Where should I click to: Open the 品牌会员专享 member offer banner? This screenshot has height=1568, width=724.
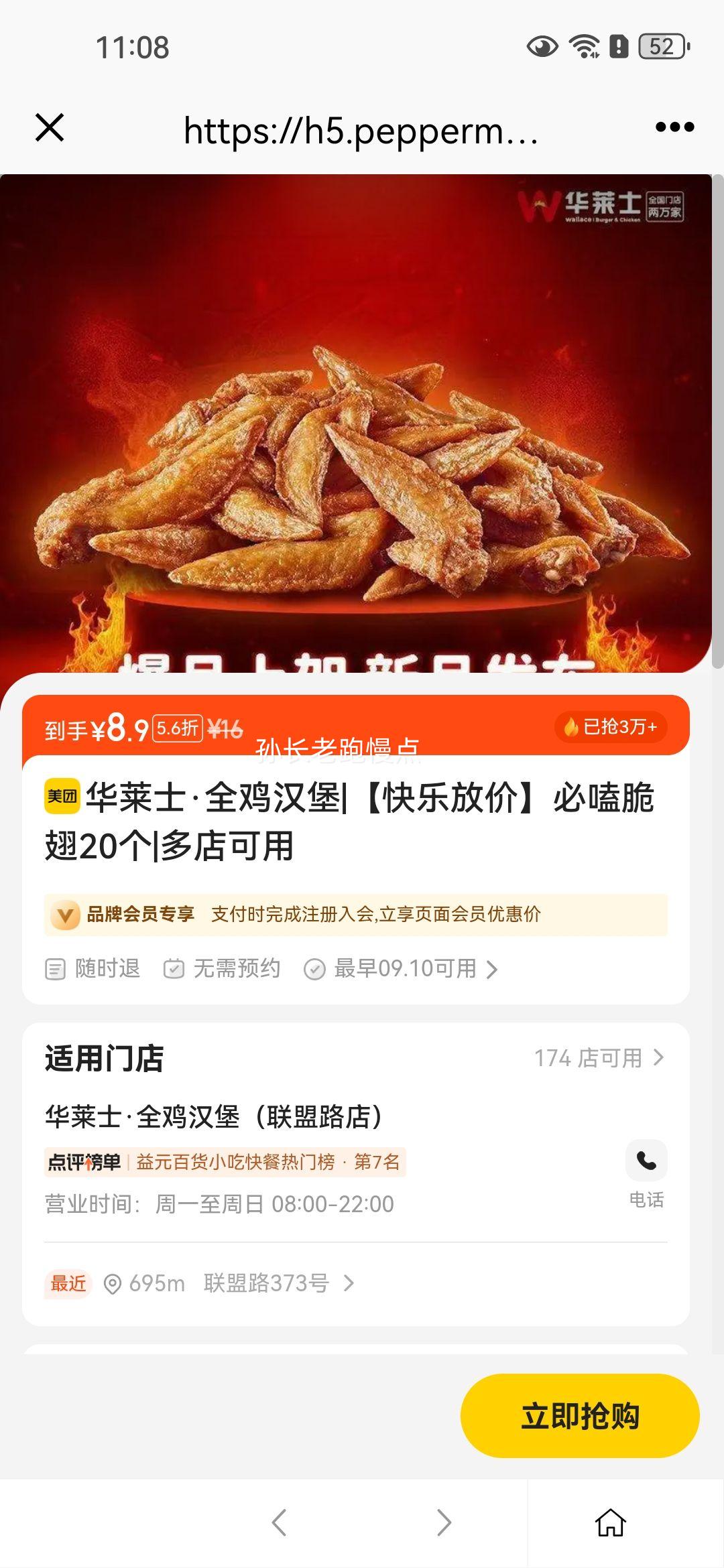point(355,915)
